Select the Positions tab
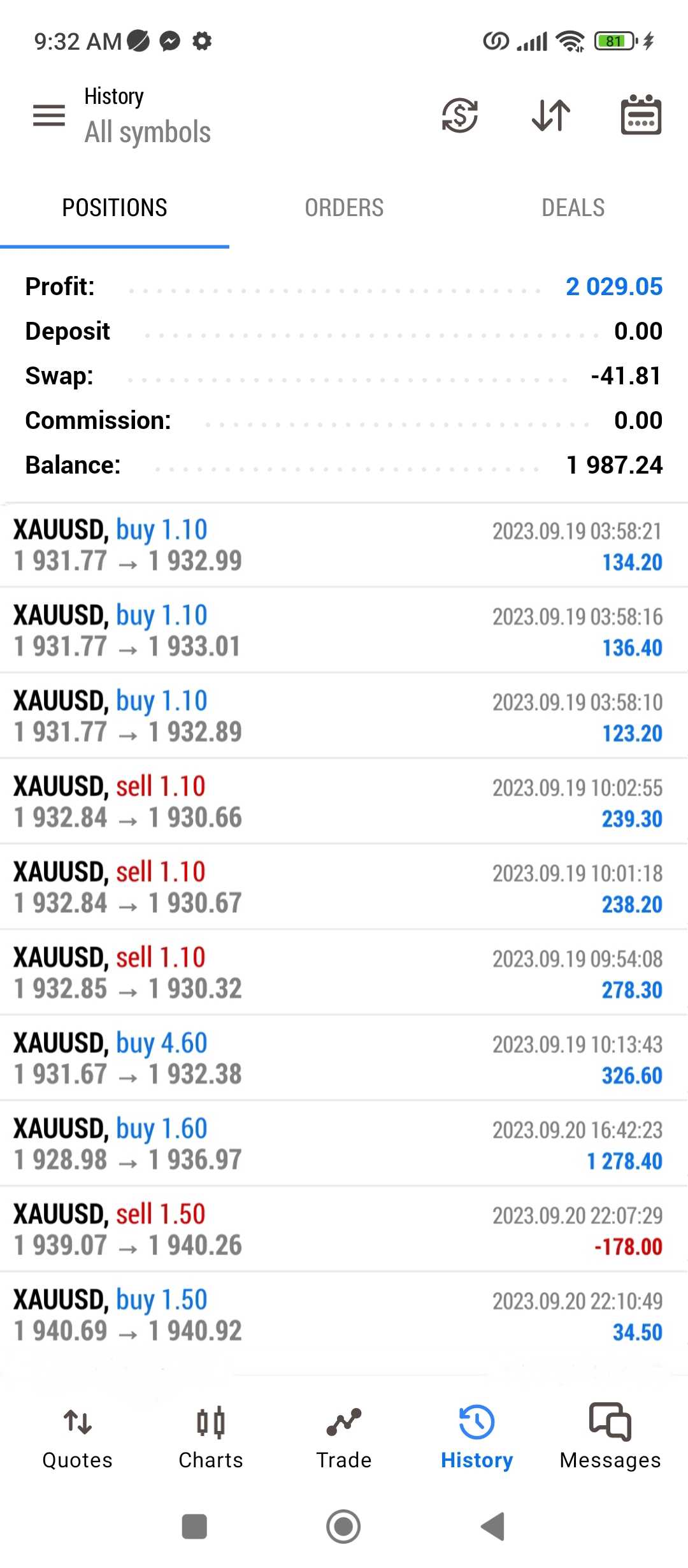This screenshot has height=1568, width=688. (x=115, y=208)
